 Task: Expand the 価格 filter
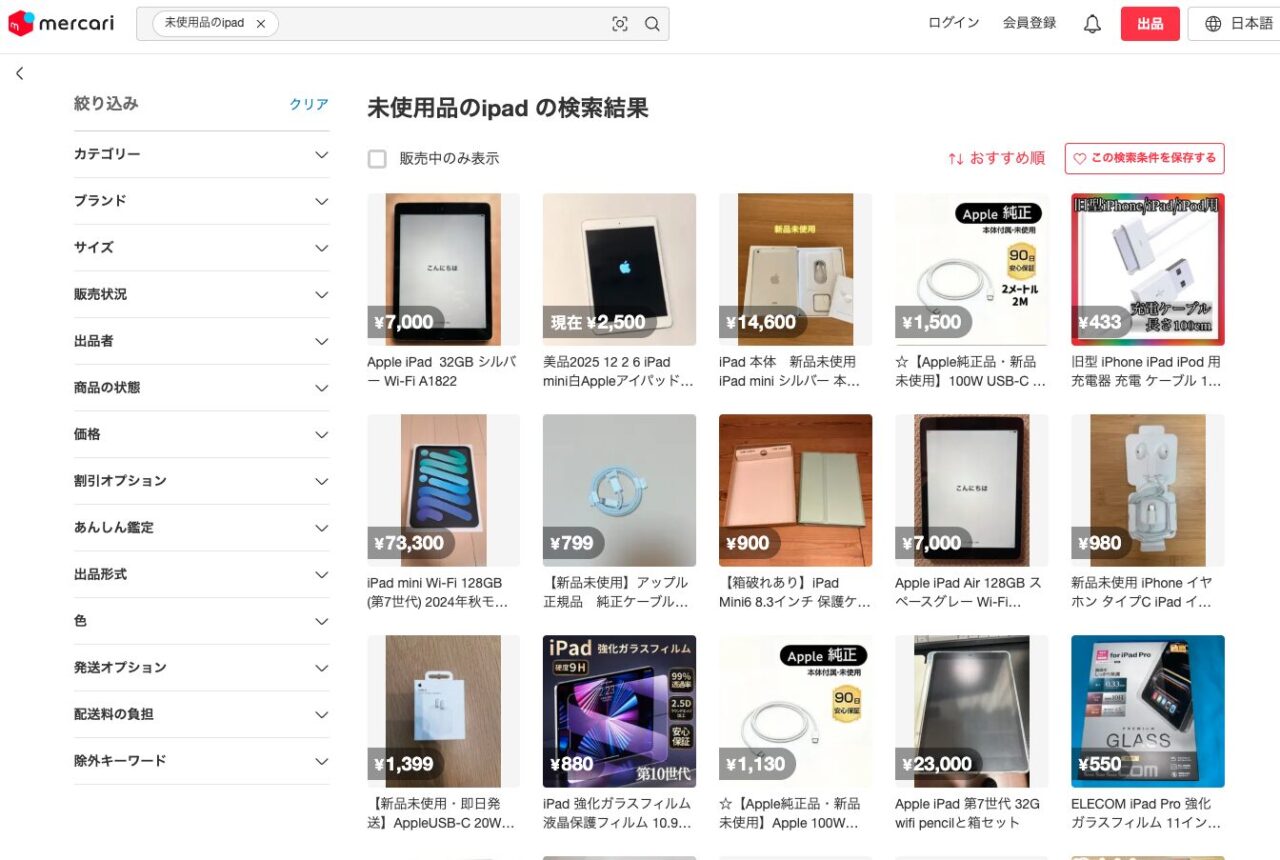[201, 434]
